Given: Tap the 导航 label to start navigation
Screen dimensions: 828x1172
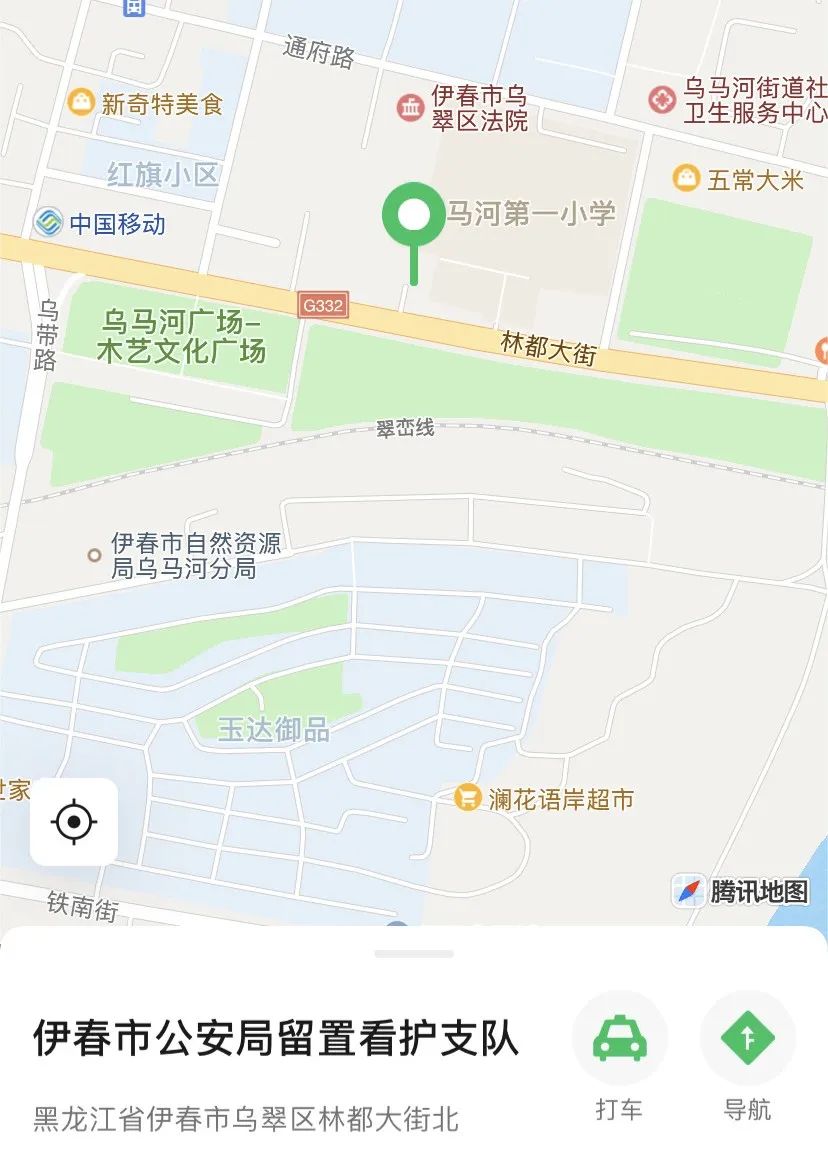Looking at the screenshot, I should [747, 1110].
